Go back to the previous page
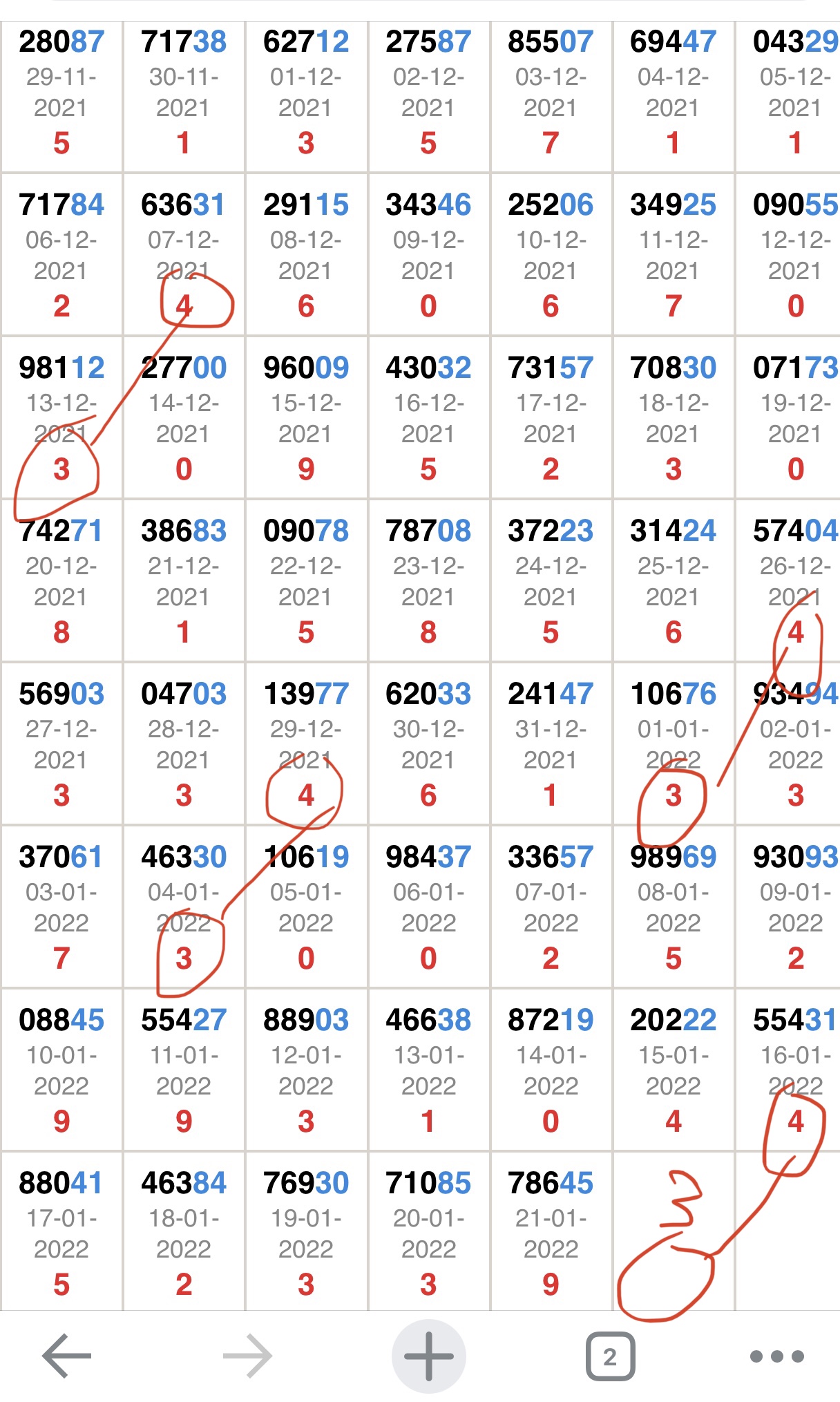Image resolution: width=840 pixels, height=1402 pixels. tap(66, 1356)
